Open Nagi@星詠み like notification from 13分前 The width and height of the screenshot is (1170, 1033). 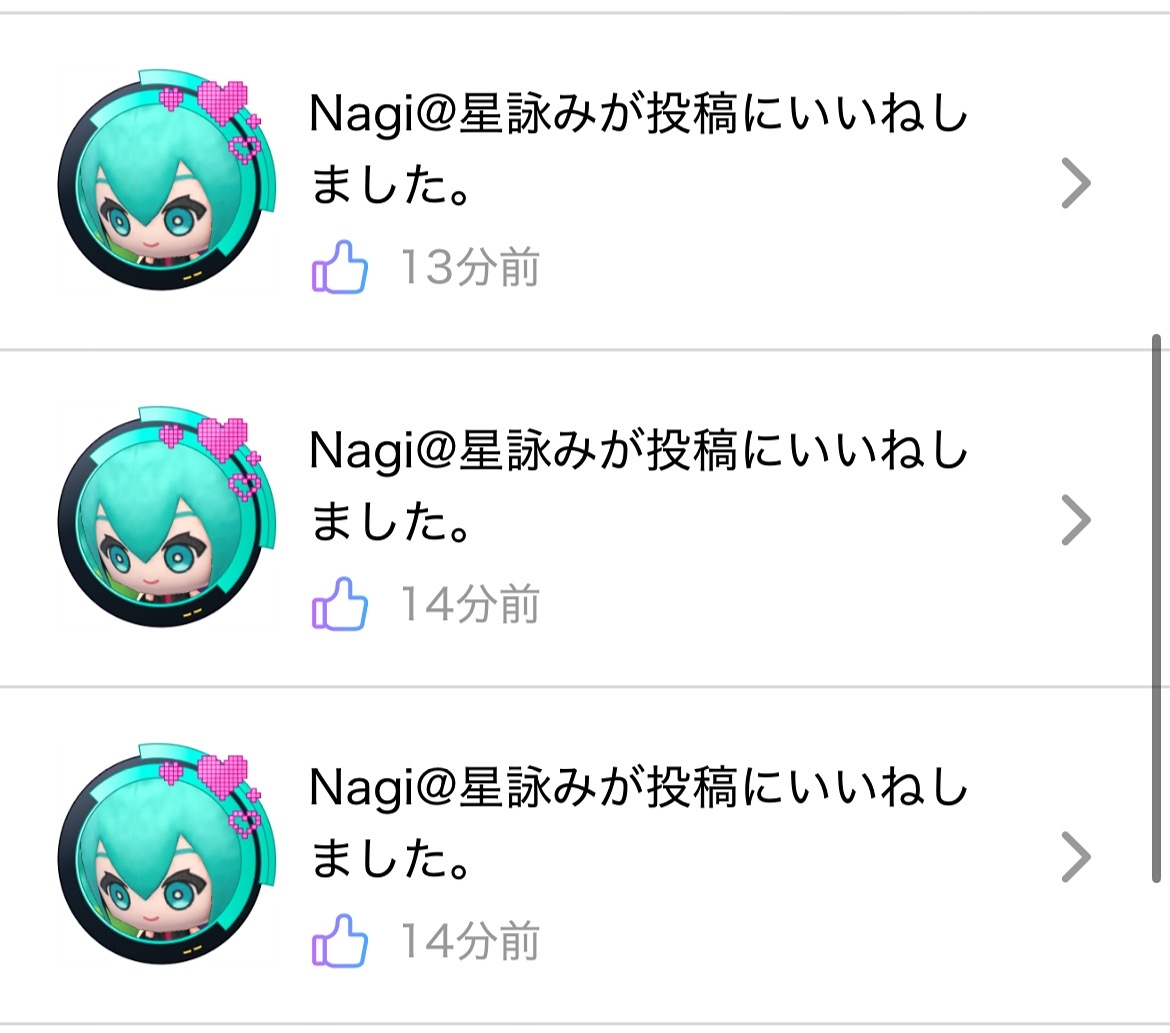tap(640, 150)
